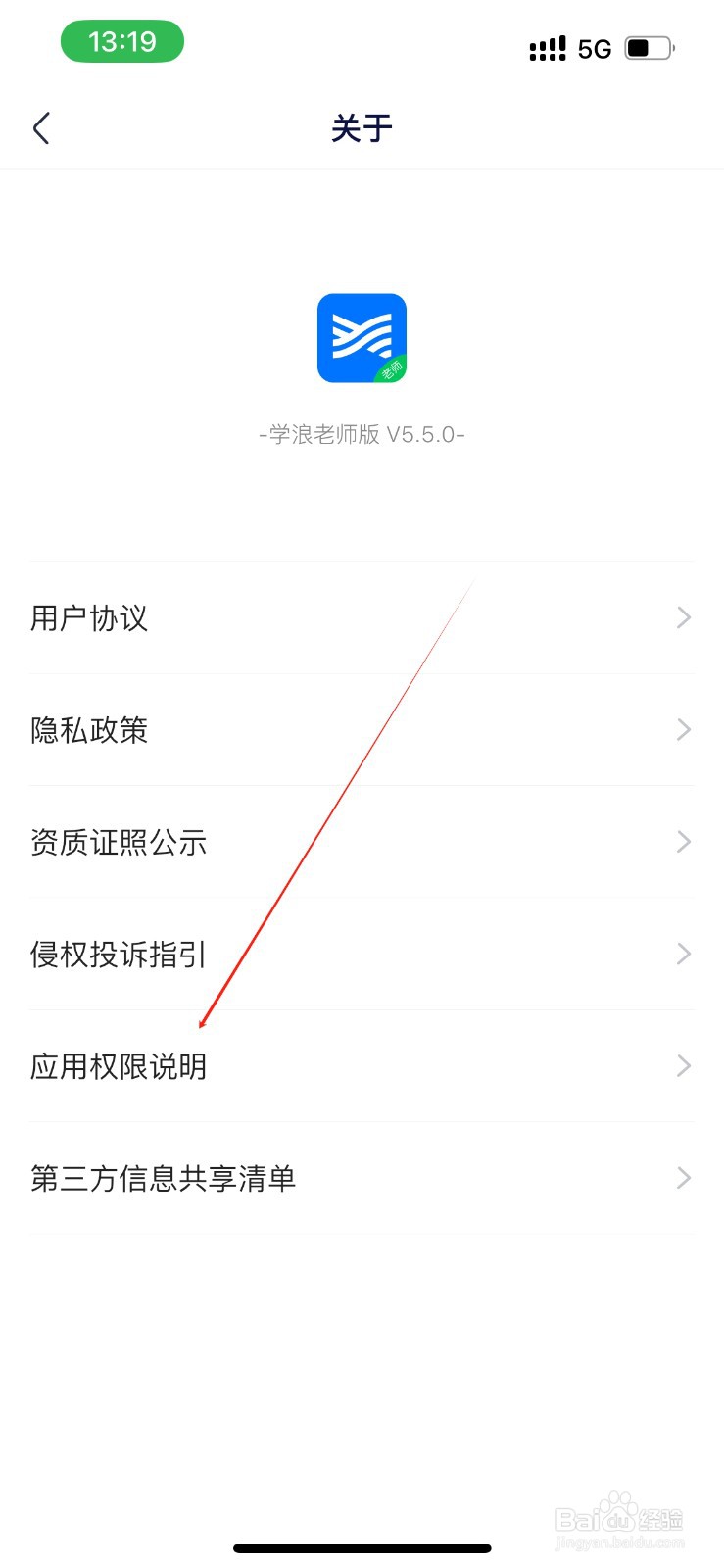Tap the back arrow icon
The image size is (724, 1568).
41,127
